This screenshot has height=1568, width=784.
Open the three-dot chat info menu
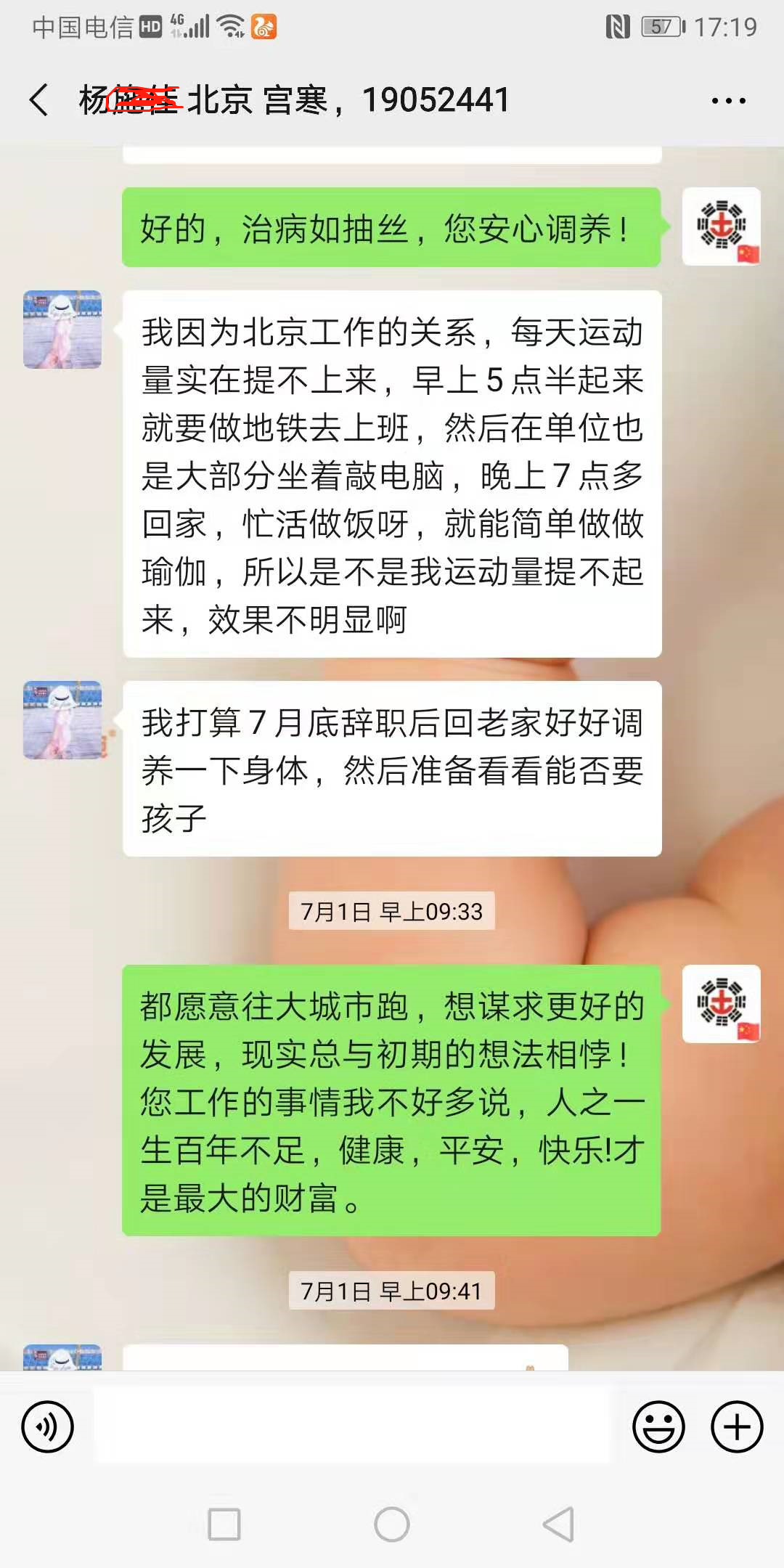pyautogui.click(x=728, y=101)
